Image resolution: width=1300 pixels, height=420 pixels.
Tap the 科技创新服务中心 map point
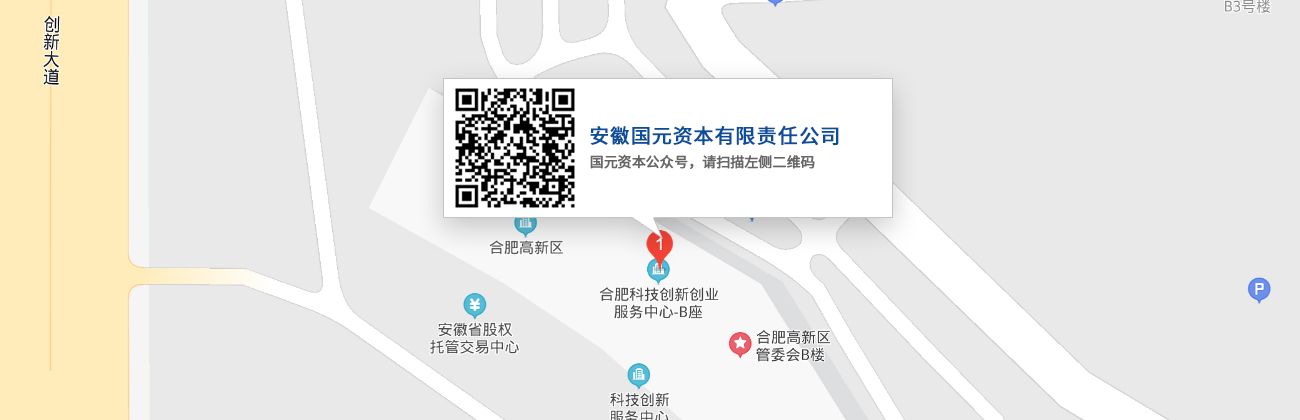point(639,375)
